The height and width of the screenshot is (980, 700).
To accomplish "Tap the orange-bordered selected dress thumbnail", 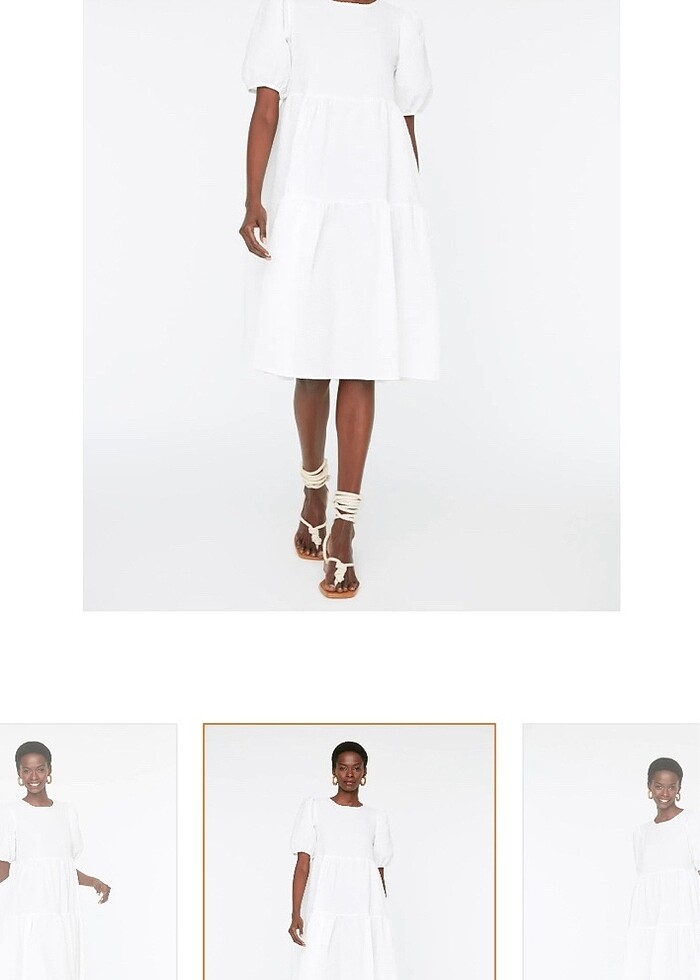I will coord(349,850).
